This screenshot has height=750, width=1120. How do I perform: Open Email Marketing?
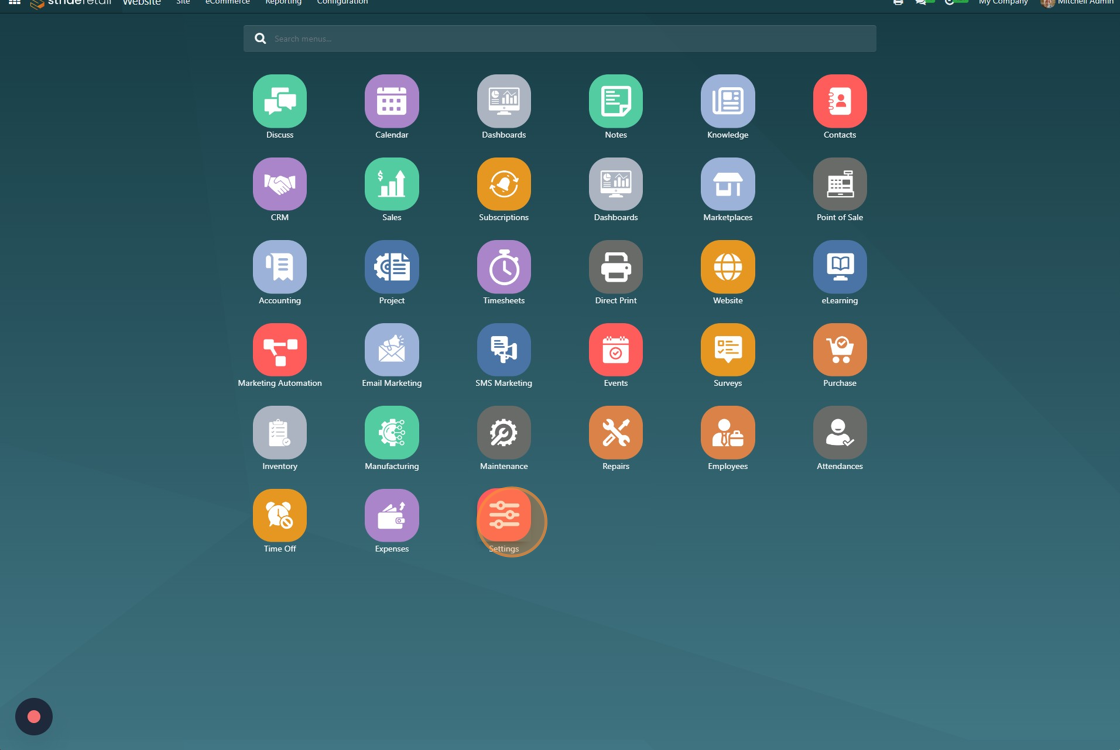pyautogui.click(x=392, y=350)
